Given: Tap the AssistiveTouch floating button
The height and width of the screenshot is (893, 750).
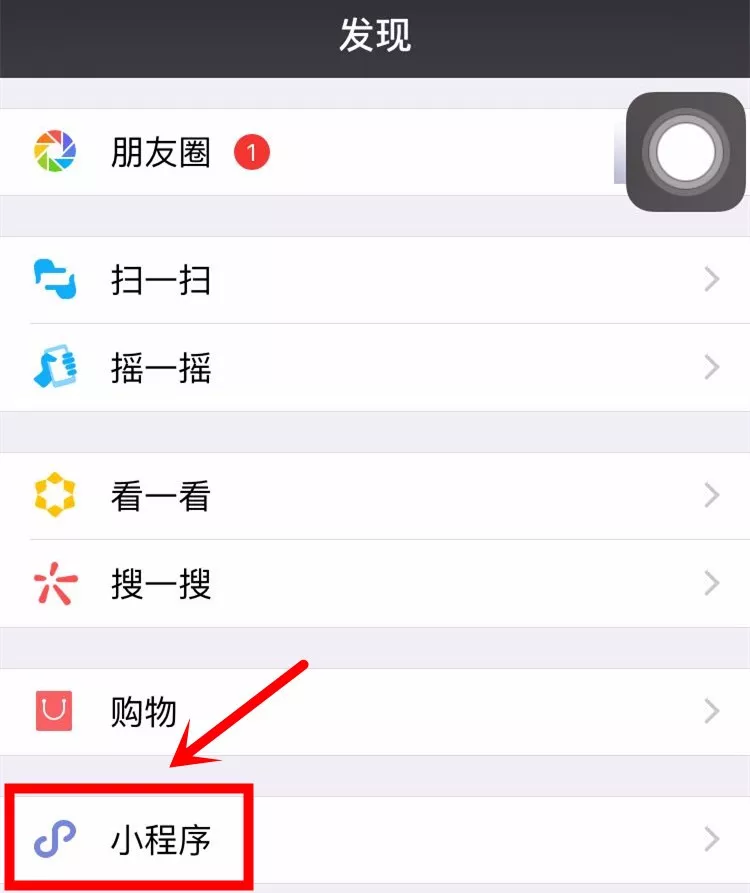Looking at the screenshot, I should [x=685, y=152].
